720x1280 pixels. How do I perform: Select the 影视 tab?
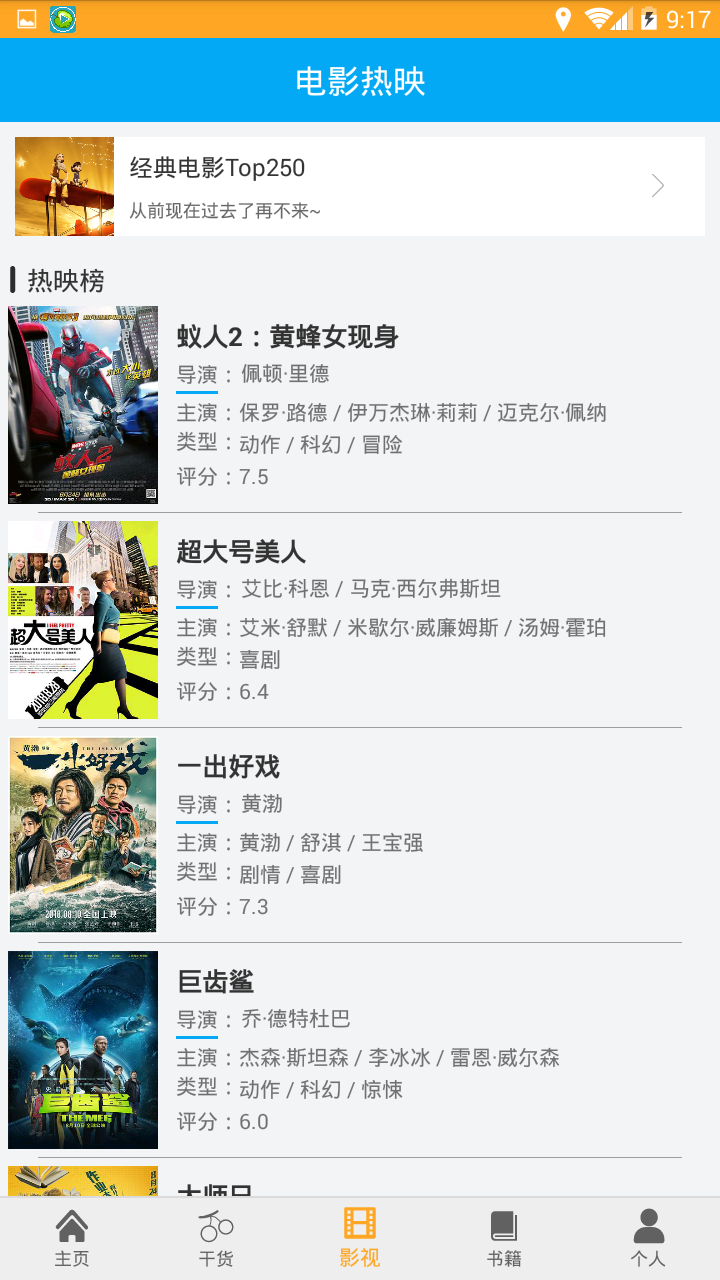360,1238
